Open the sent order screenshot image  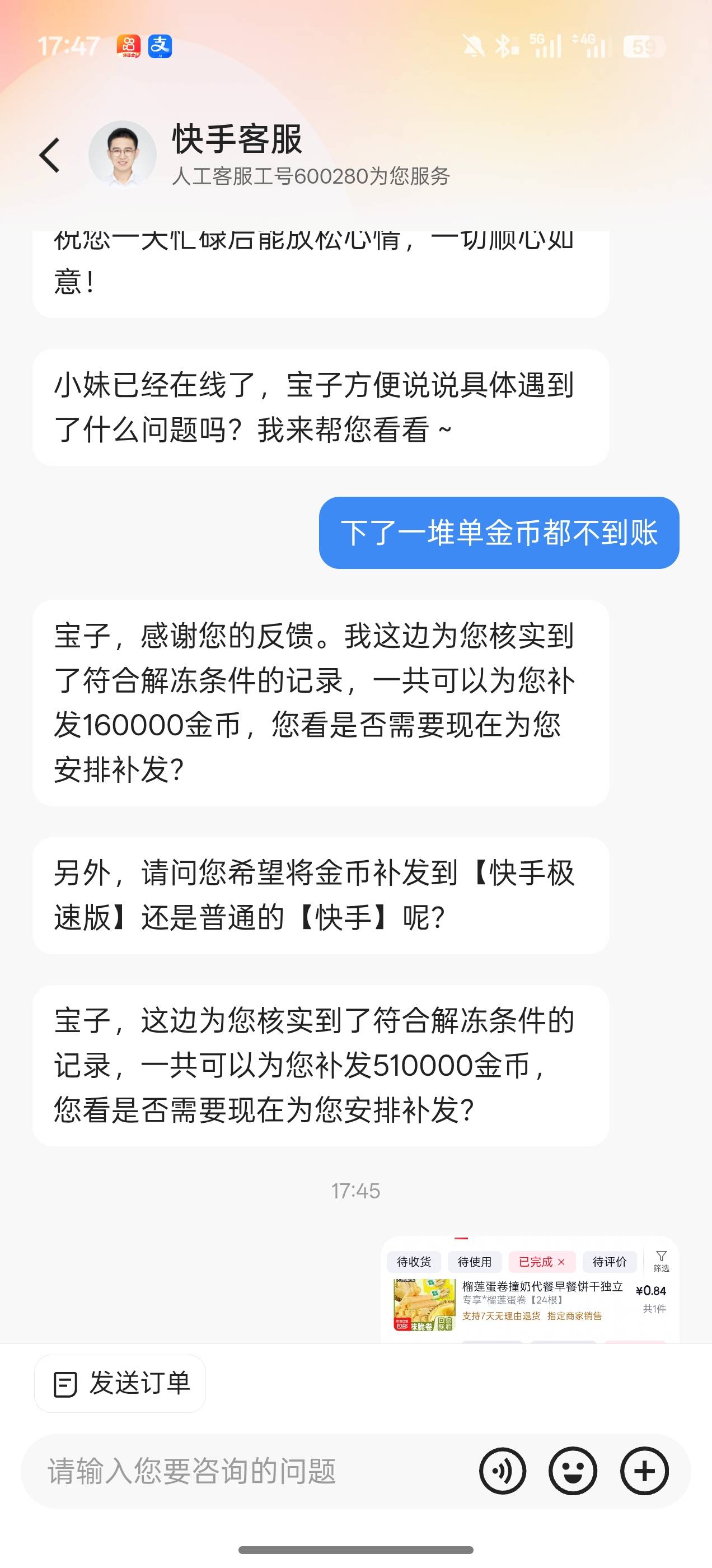click(x=530, y=1290)
